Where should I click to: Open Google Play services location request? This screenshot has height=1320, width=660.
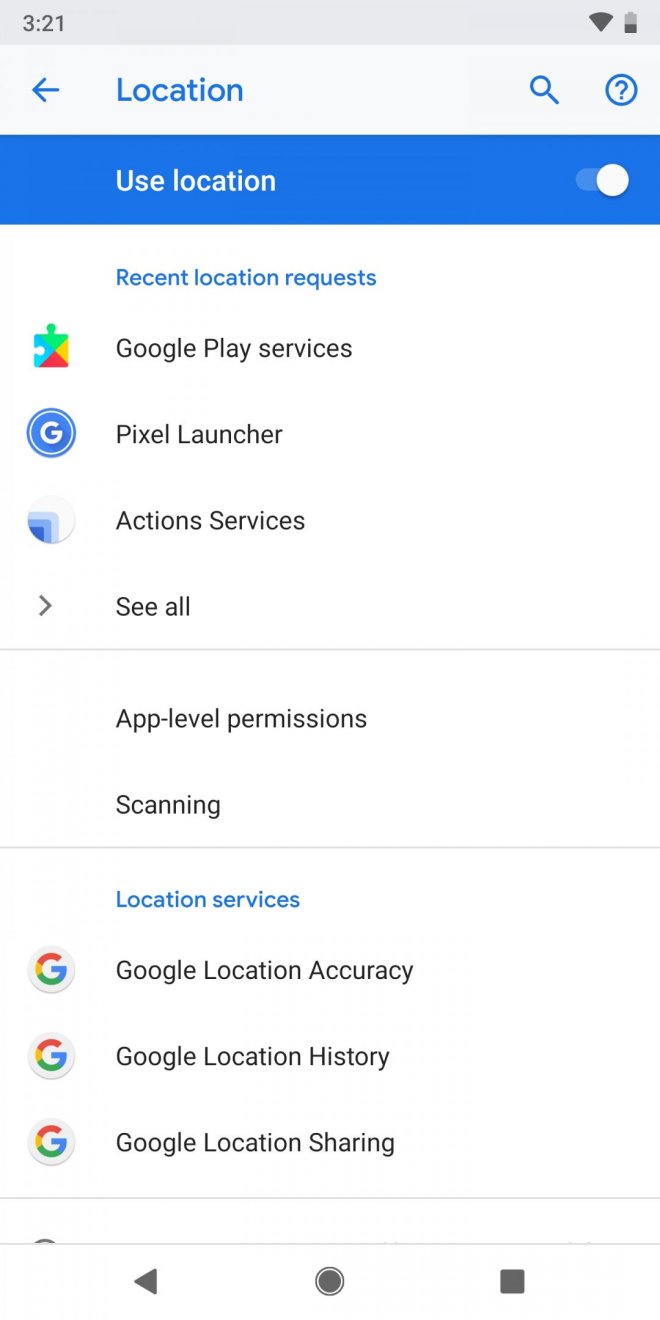pos(234,348)
